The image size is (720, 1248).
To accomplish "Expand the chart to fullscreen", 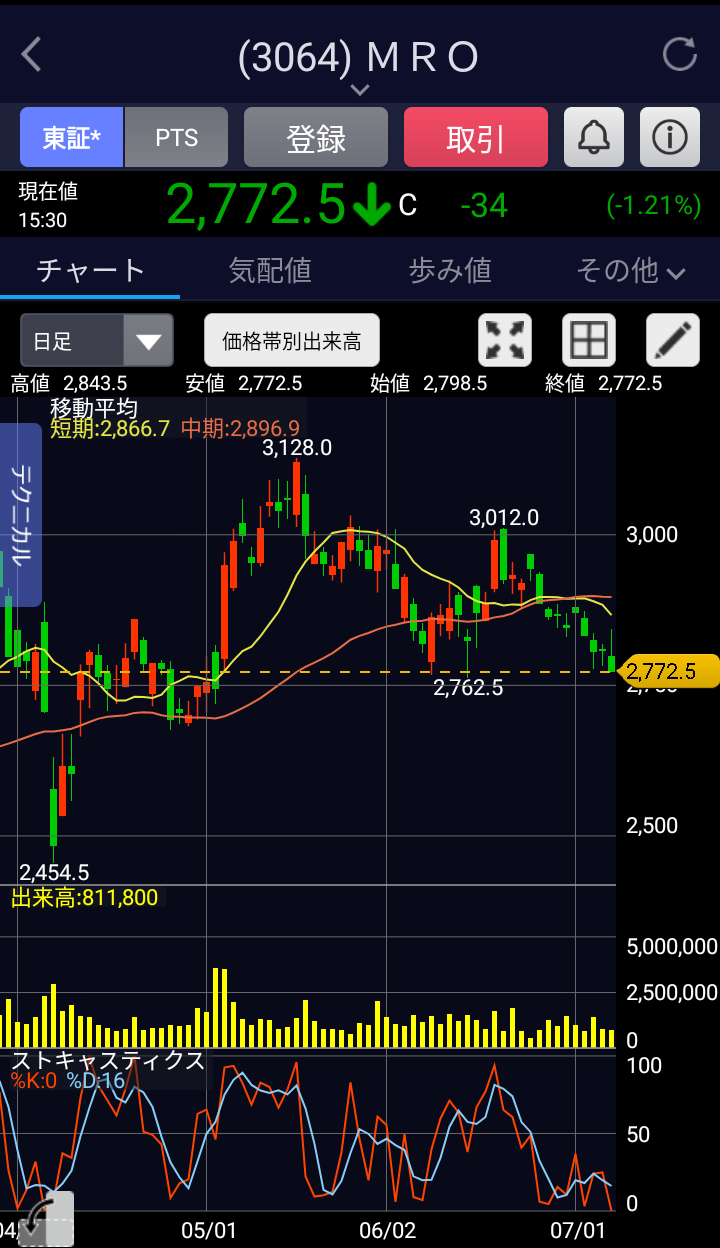I will (505, 341).
